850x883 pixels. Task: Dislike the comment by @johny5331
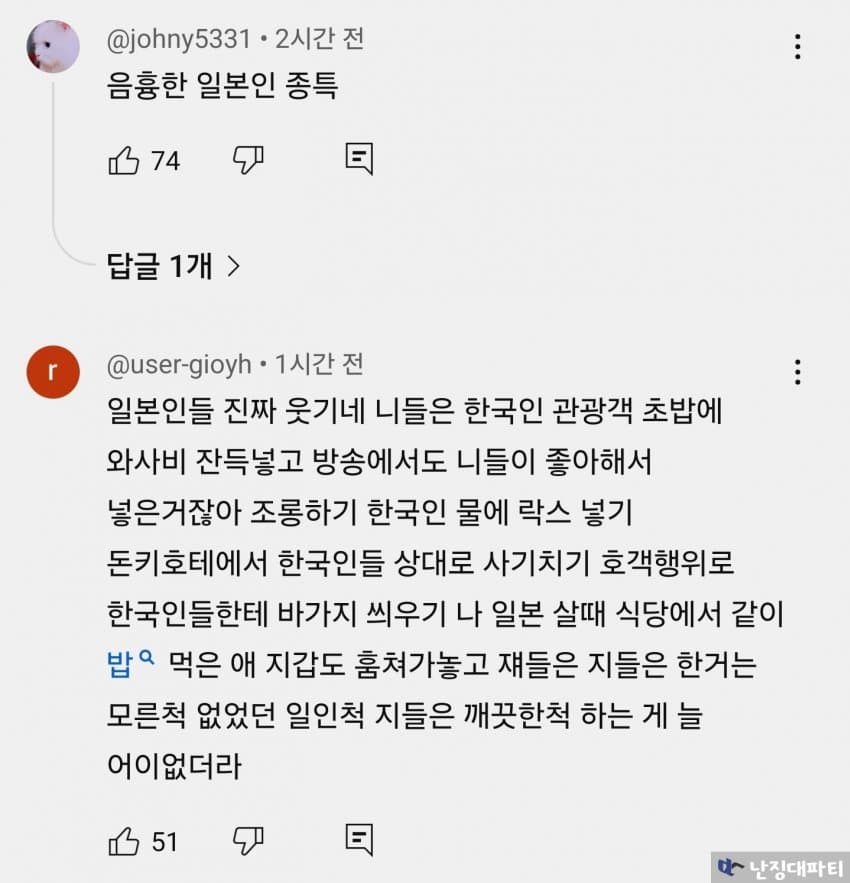pos(248,159)
